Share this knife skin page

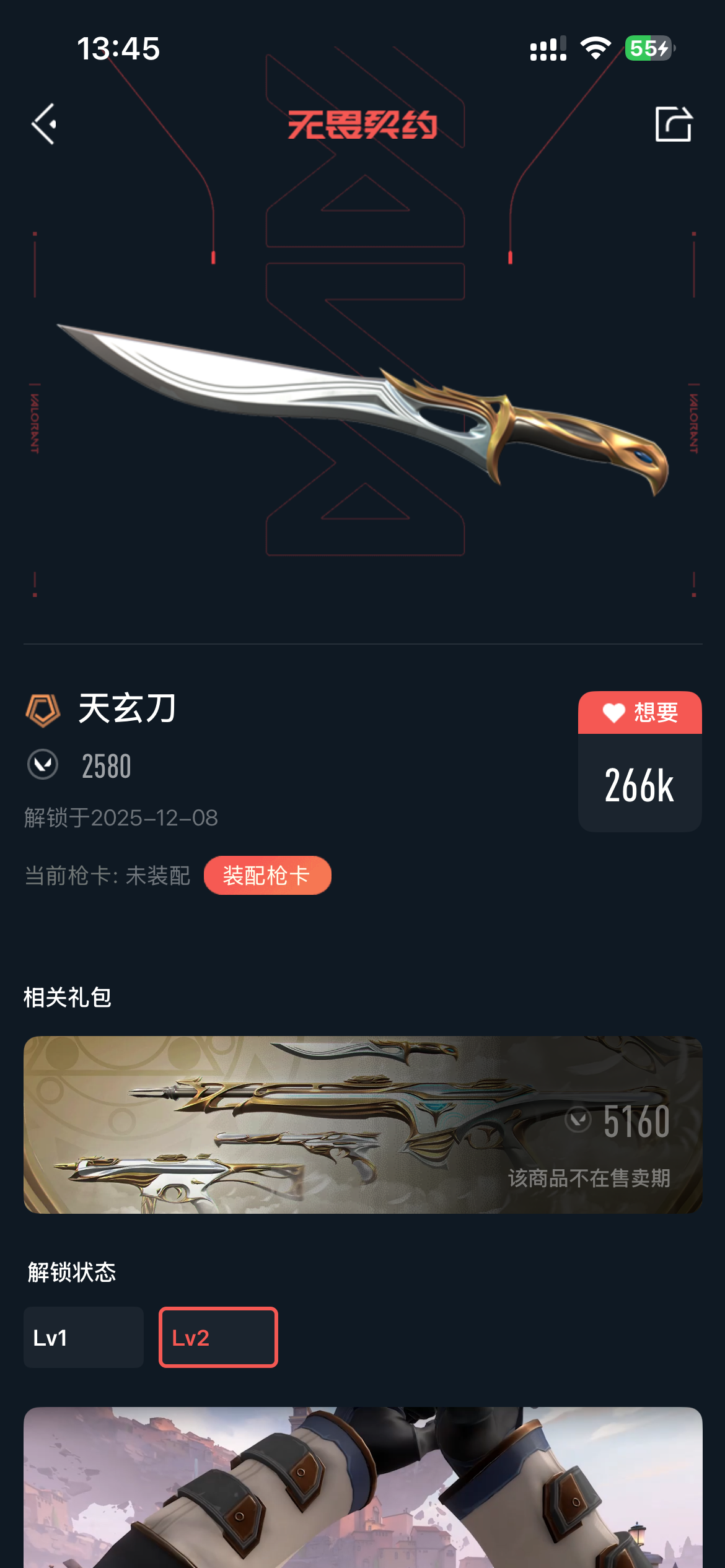(674, 124)
